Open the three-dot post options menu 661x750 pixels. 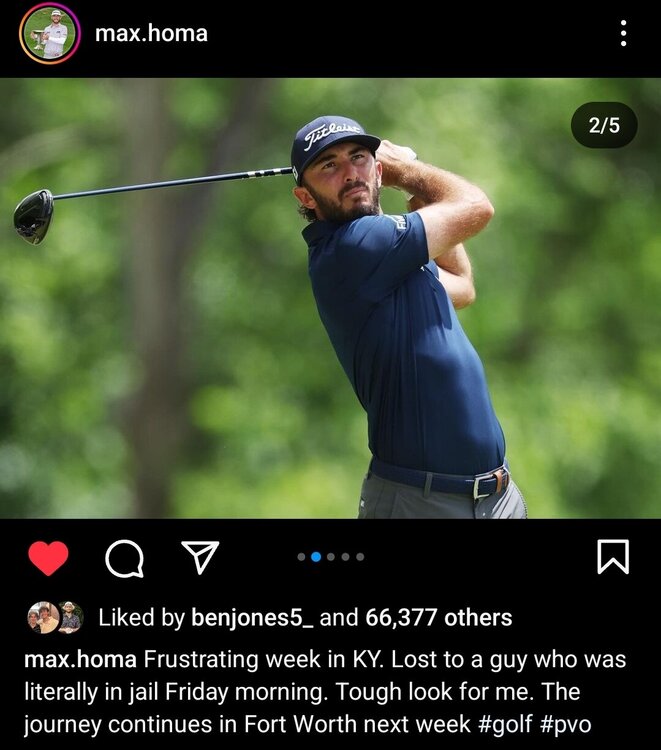(x=623, y=34)
